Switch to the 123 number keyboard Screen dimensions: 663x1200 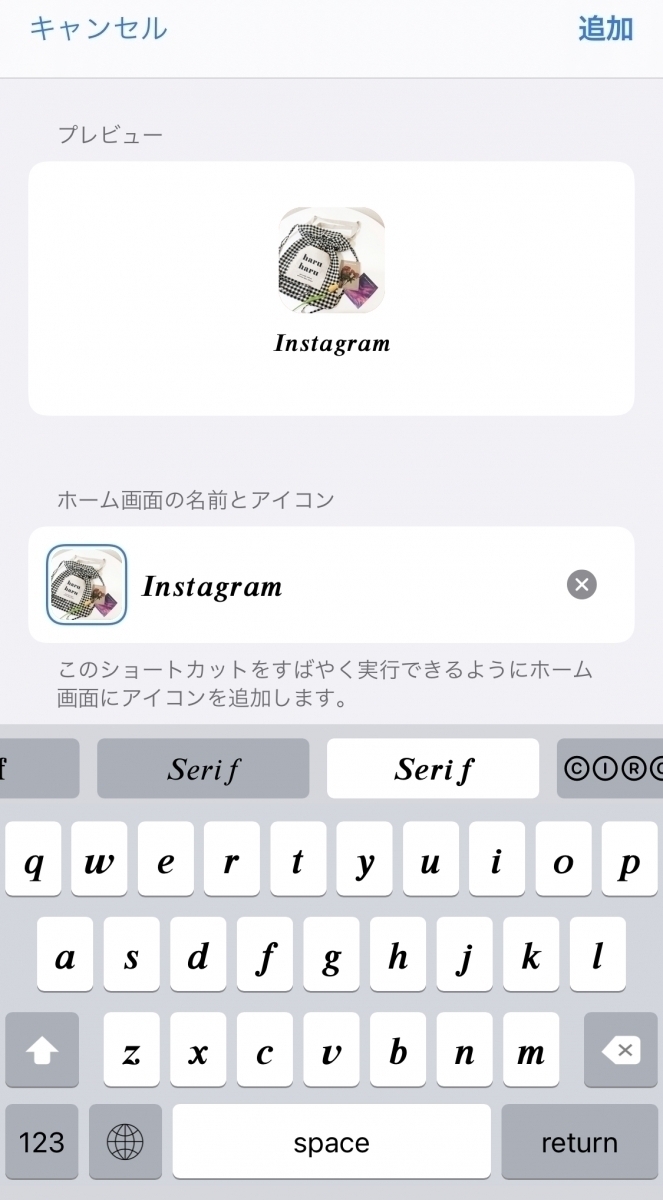point(42,1142)
